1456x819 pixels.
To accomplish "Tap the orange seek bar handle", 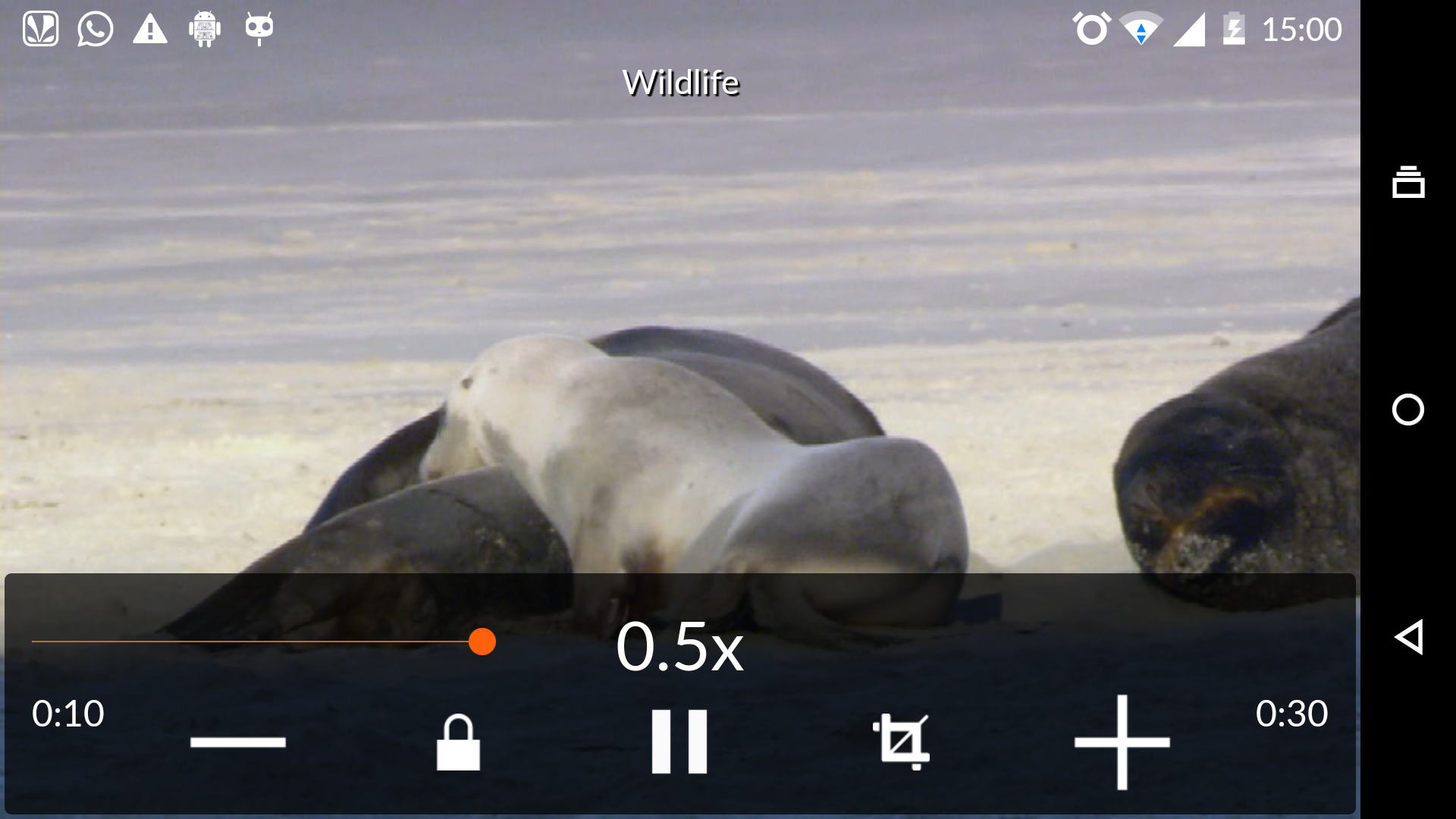I will click(x=482, y=642).
